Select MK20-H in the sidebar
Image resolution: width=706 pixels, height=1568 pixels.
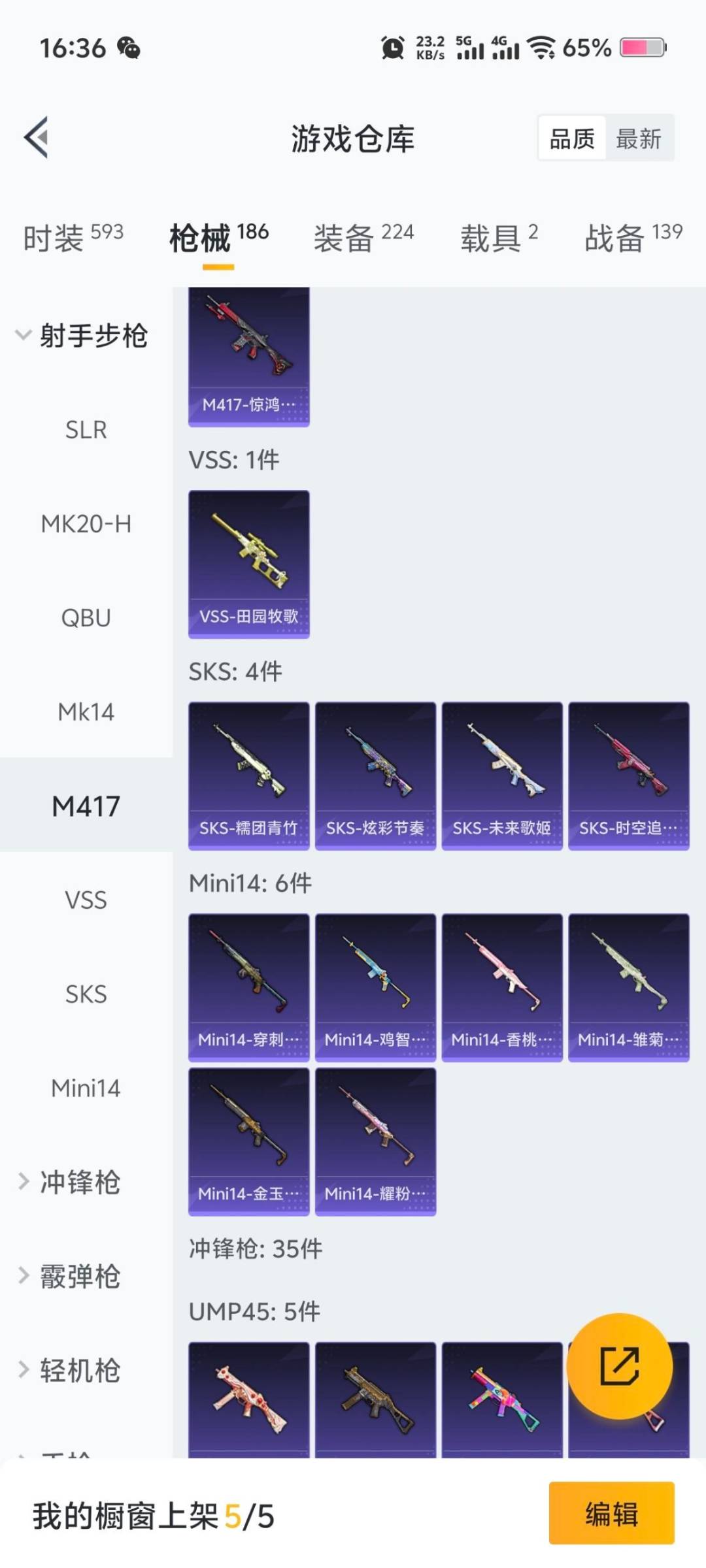(x=86, y=524)
